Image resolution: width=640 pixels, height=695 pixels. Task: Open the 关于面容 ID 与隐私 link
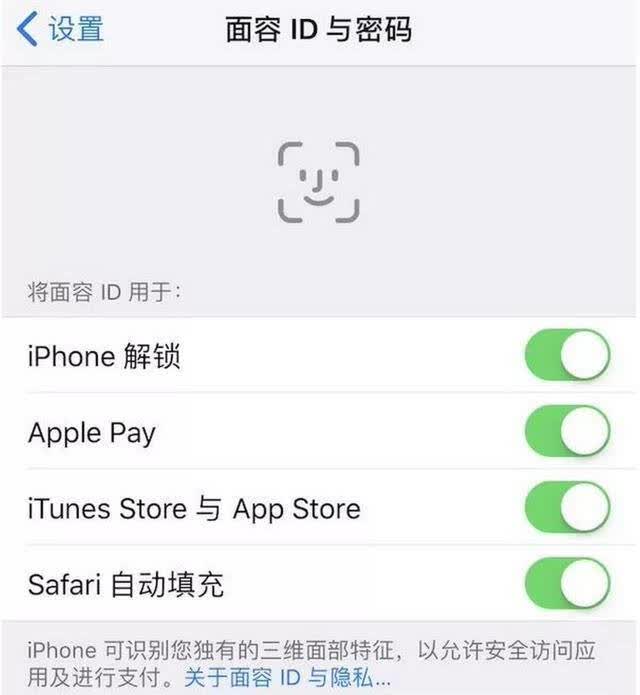288,678
